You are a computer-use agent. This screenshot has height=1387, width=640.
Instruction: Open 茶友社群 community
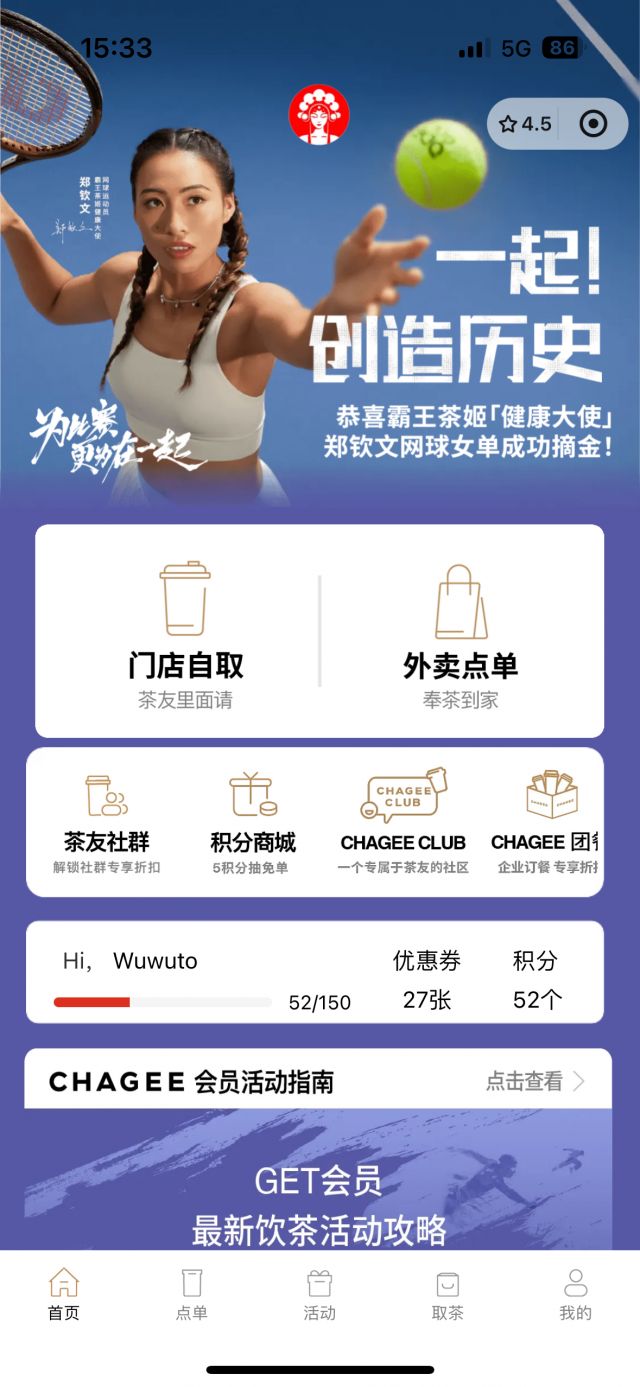pos(106,822)
